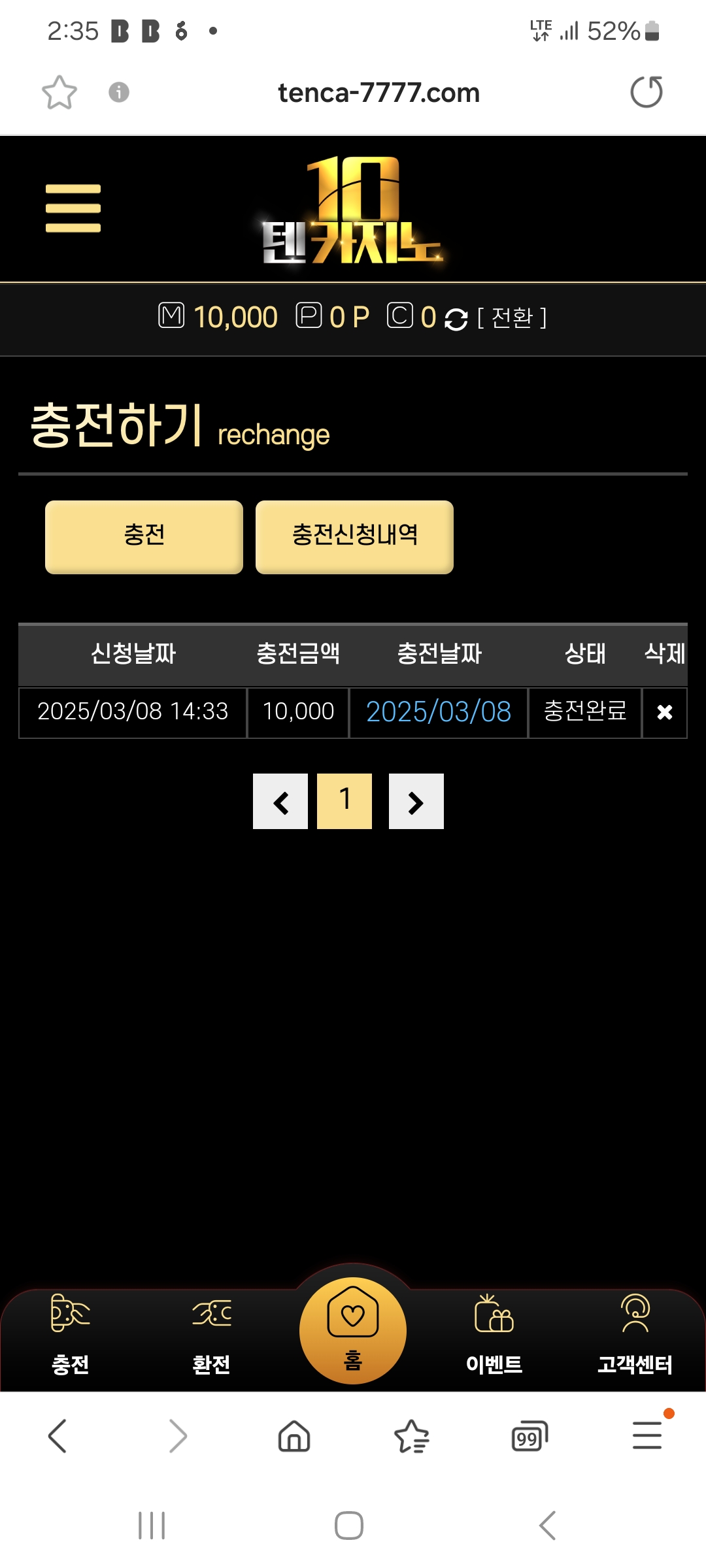Delete the 2025/03/08 14:33 recharge entry
This screenshot has height=1568, width=706.
click(x=664, y=712)
